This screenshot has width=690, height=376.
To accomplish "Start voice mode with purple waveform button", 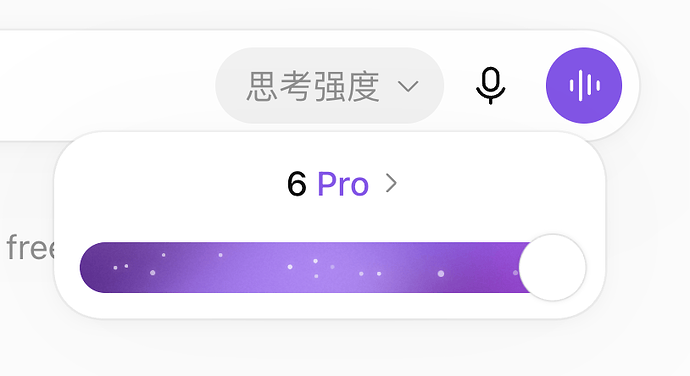I will coord(584,85).
